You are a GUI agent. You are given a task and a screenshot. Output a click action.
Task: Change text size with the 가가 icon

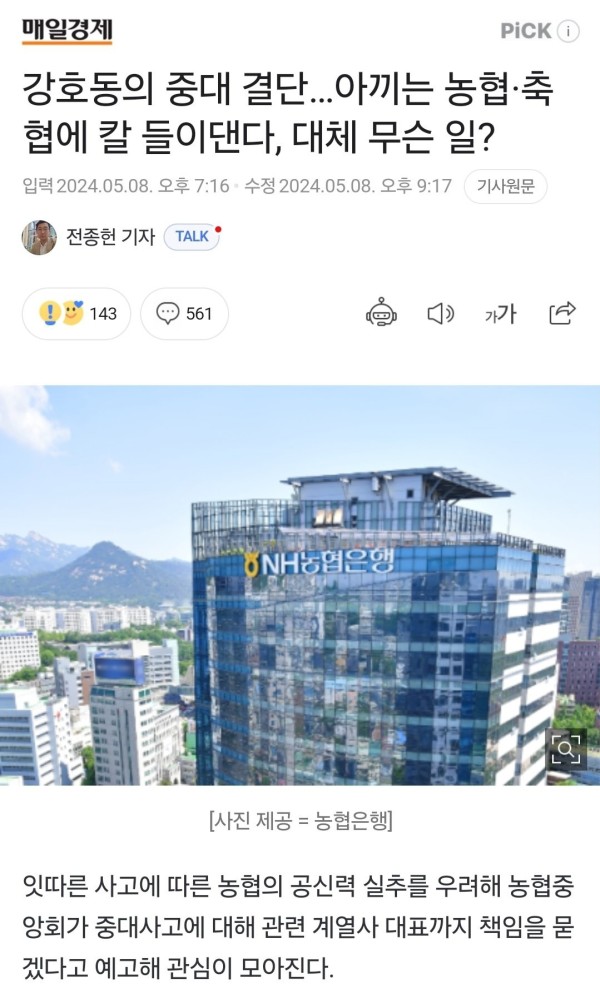[500, 314]
